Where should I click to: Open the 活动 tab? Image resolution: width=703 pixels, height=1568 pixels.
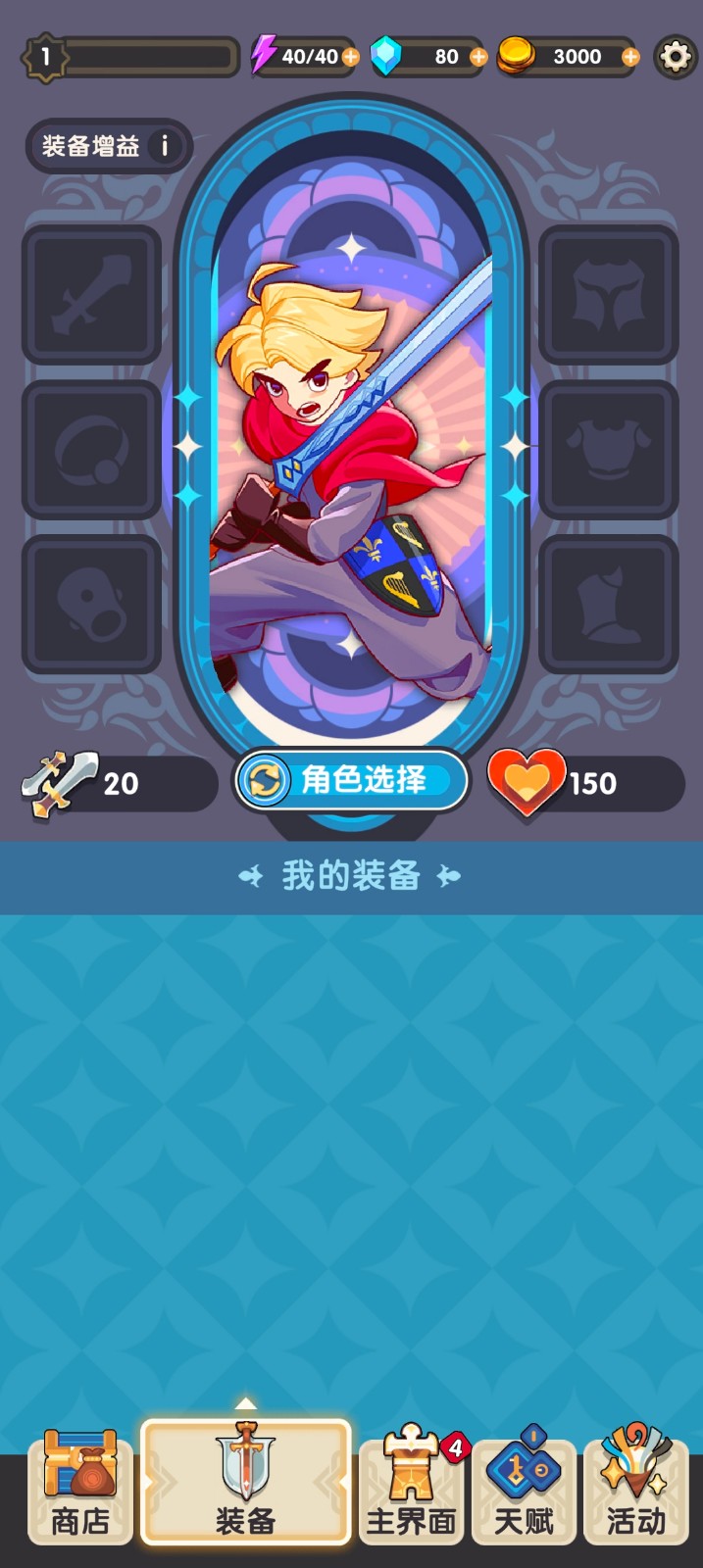(x=635, y=1488)
